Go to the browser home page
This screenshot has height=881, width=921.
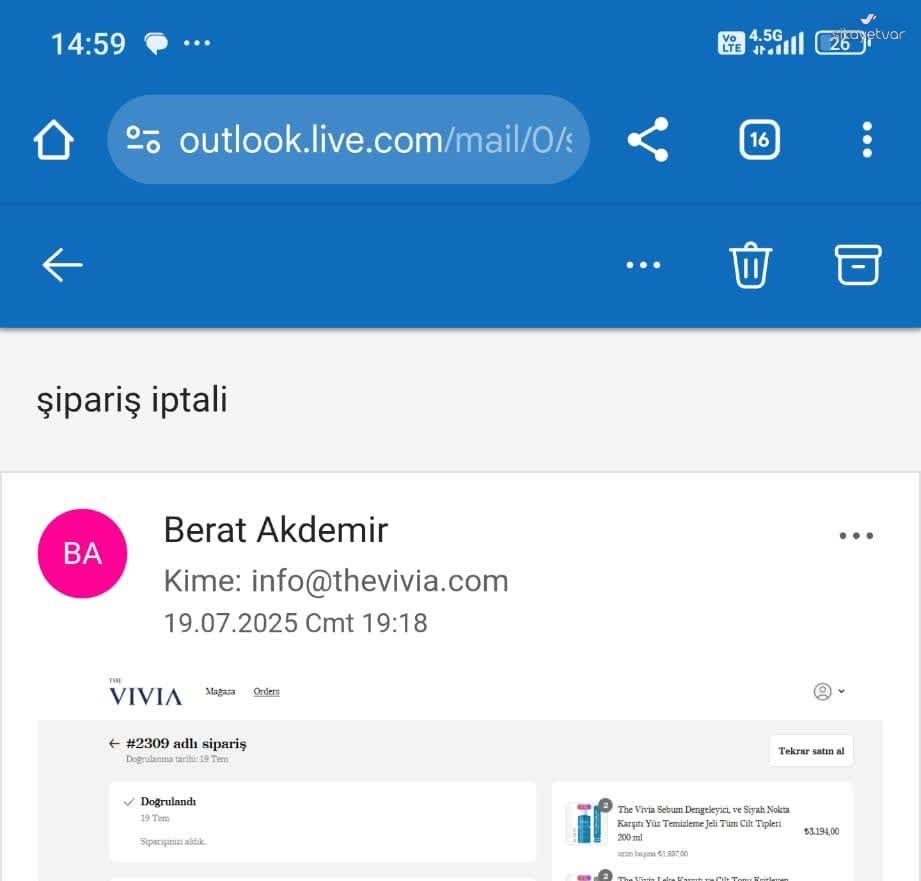[x=54, y=140]
